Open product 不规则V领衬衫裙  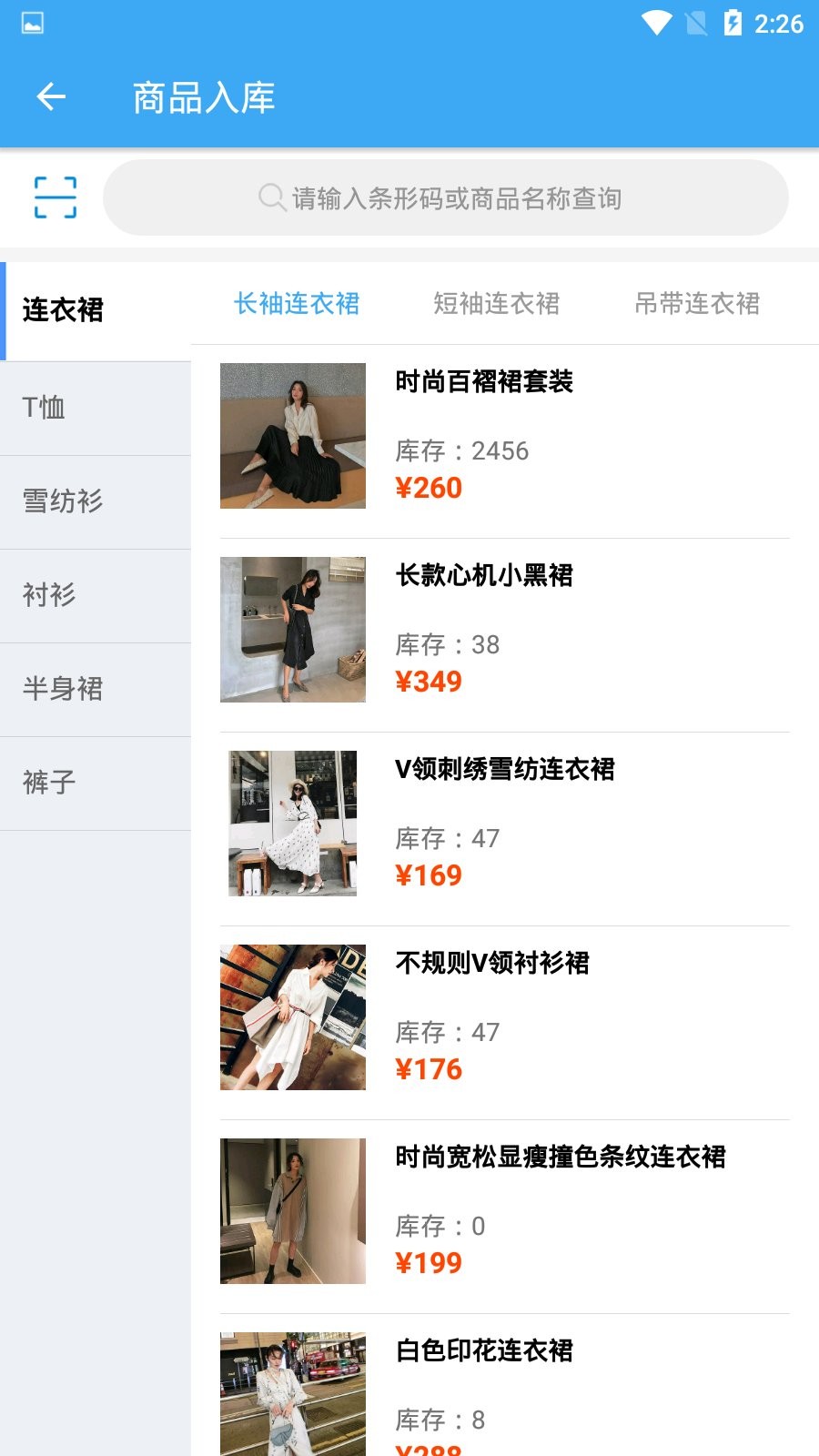pyautogui.click(x=505, y=1017)
